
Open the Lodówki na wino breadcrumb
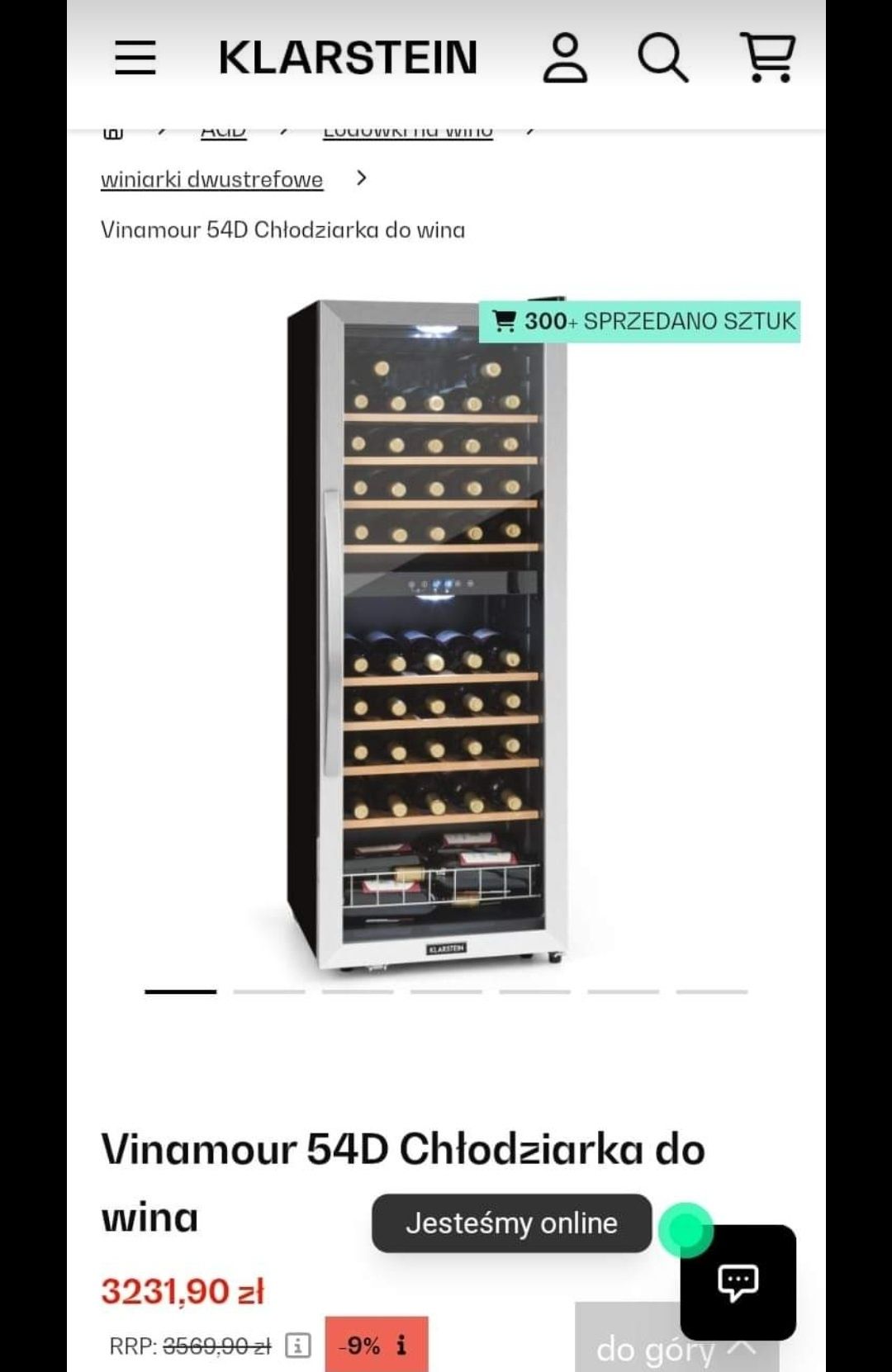(x=407, y=131)
